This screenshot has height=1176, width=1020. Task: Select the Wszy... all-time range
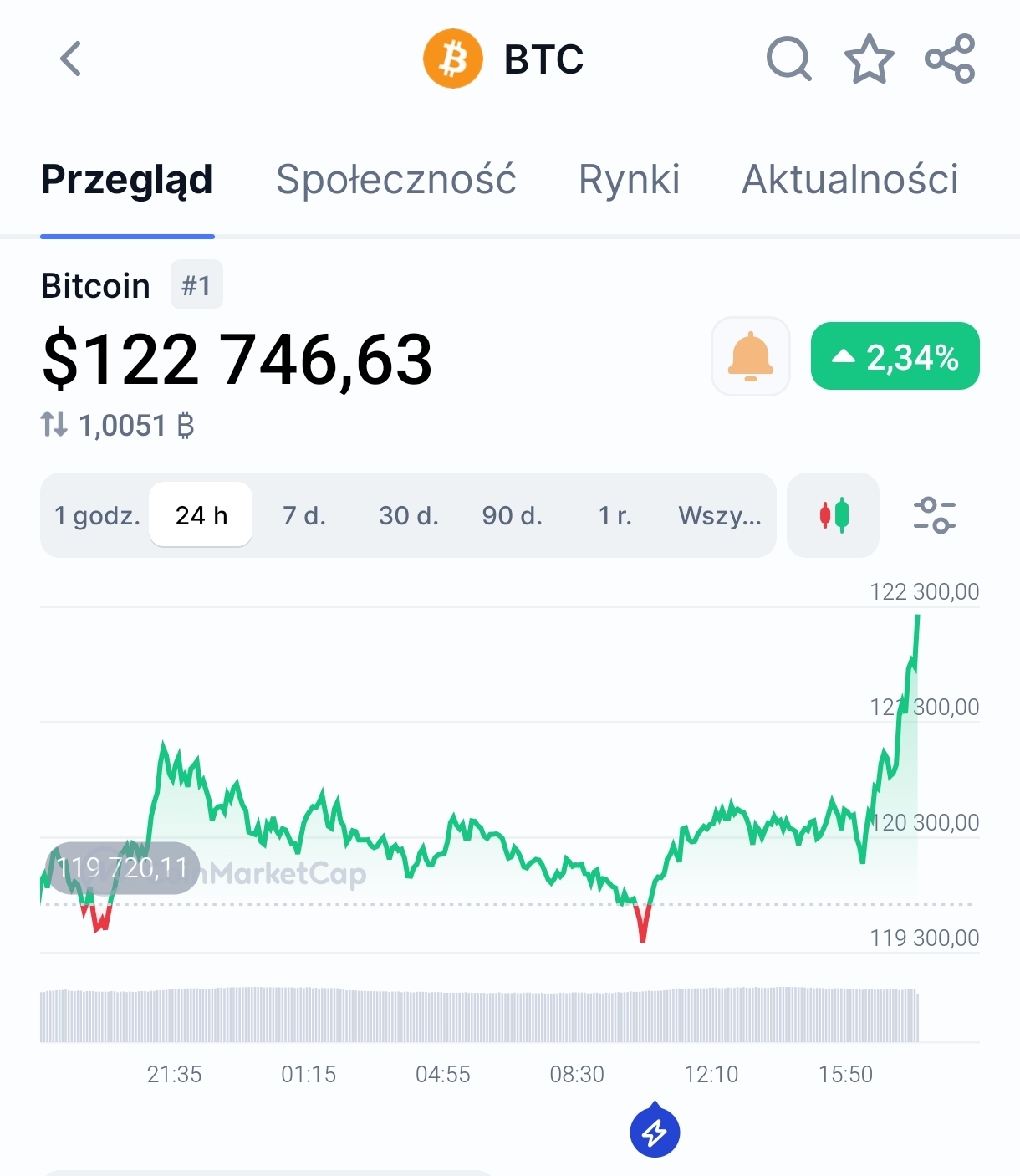point(719,515)
